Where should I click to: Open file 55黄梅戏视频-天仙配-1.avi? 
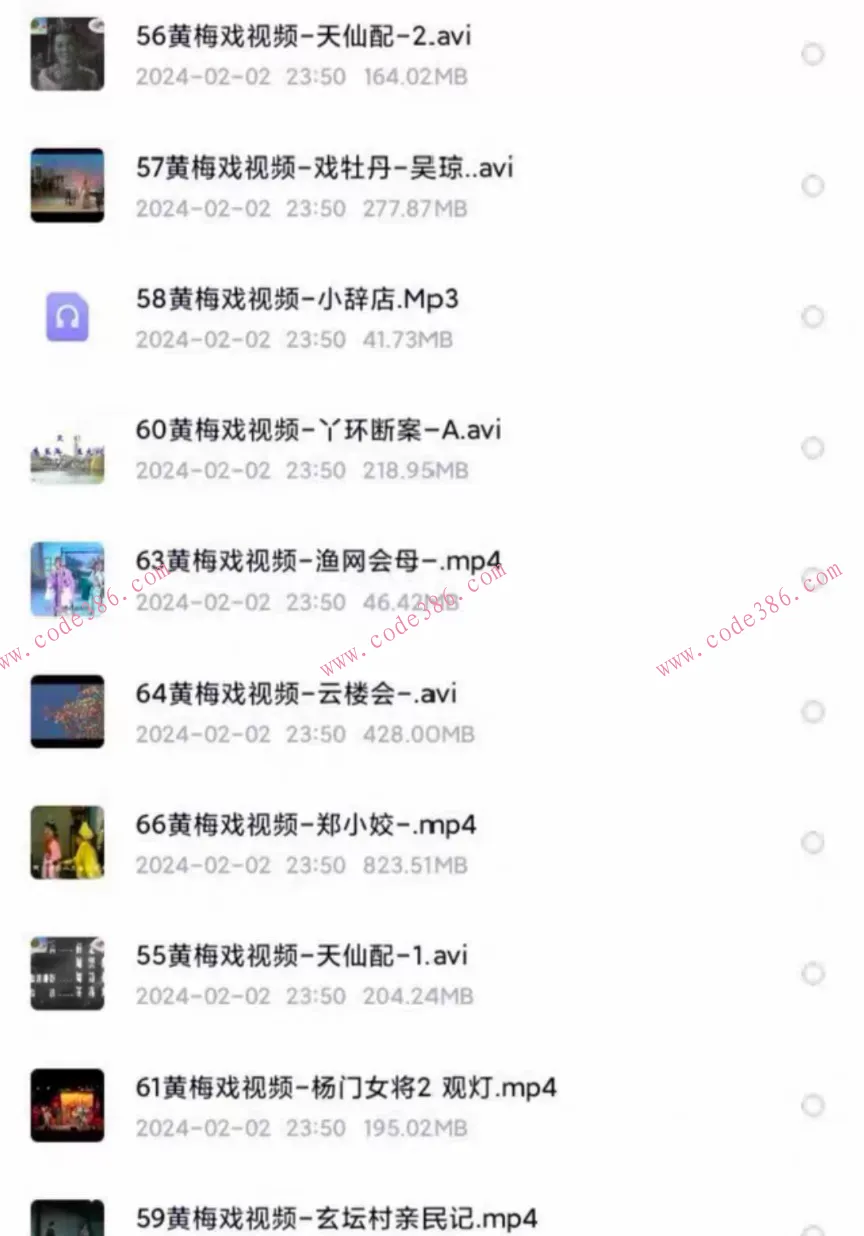coord(302,956)
